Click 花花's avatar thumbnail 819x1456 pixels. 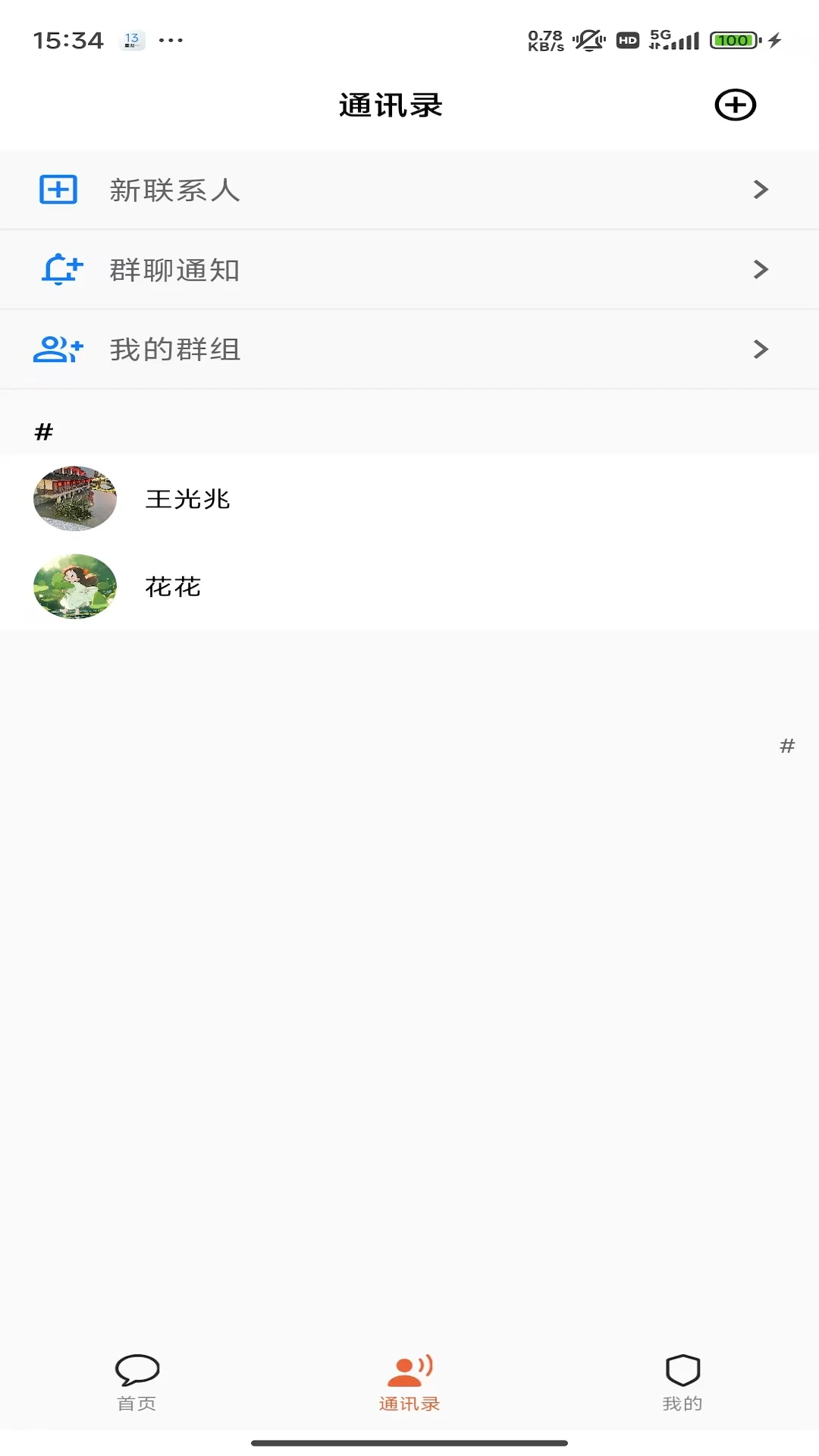[x=74, y=587]
